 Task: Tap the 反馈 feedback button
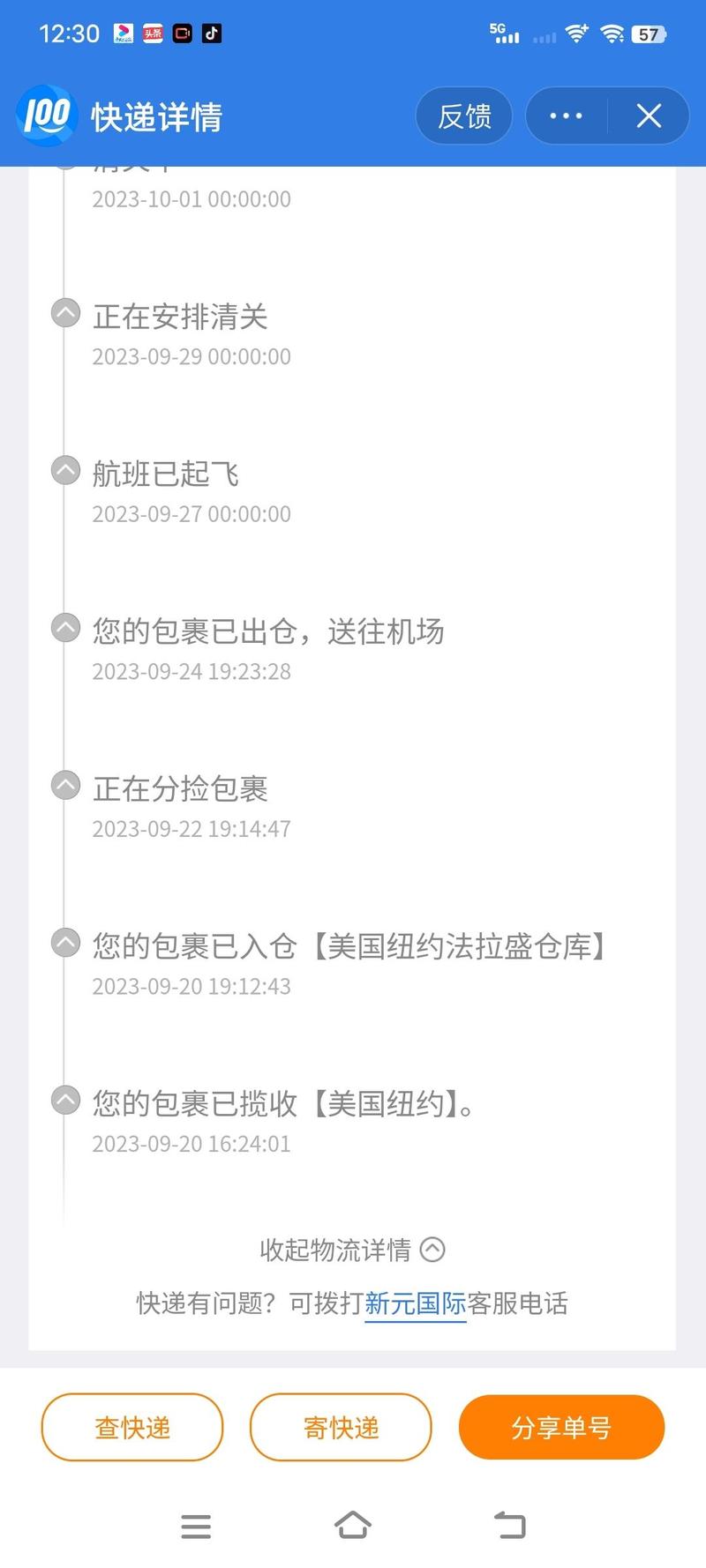(x=464, y=116)
